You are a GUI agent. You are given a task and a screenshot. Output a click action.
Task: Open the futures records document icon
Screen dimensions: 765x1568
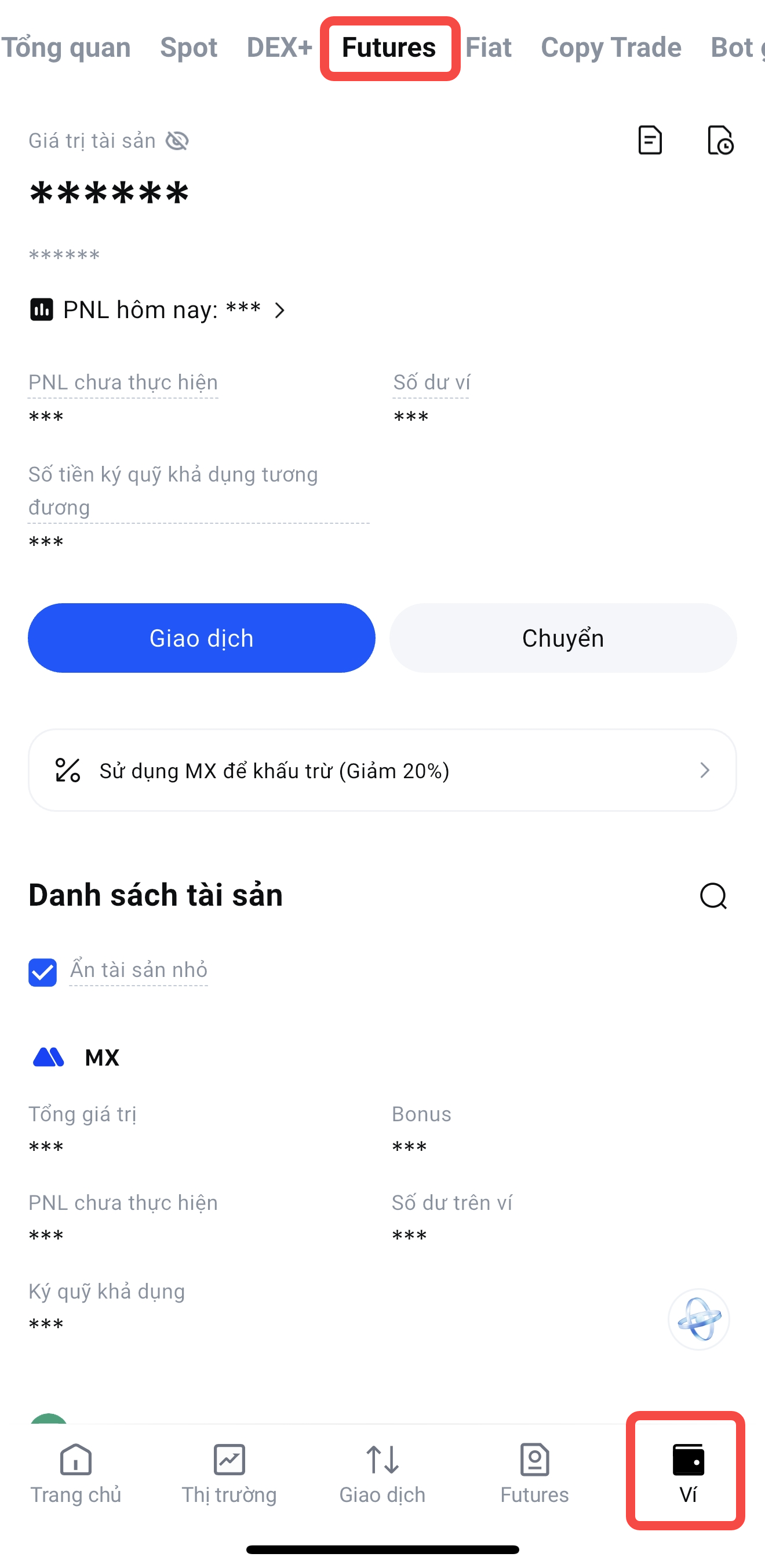coord(649,141)
